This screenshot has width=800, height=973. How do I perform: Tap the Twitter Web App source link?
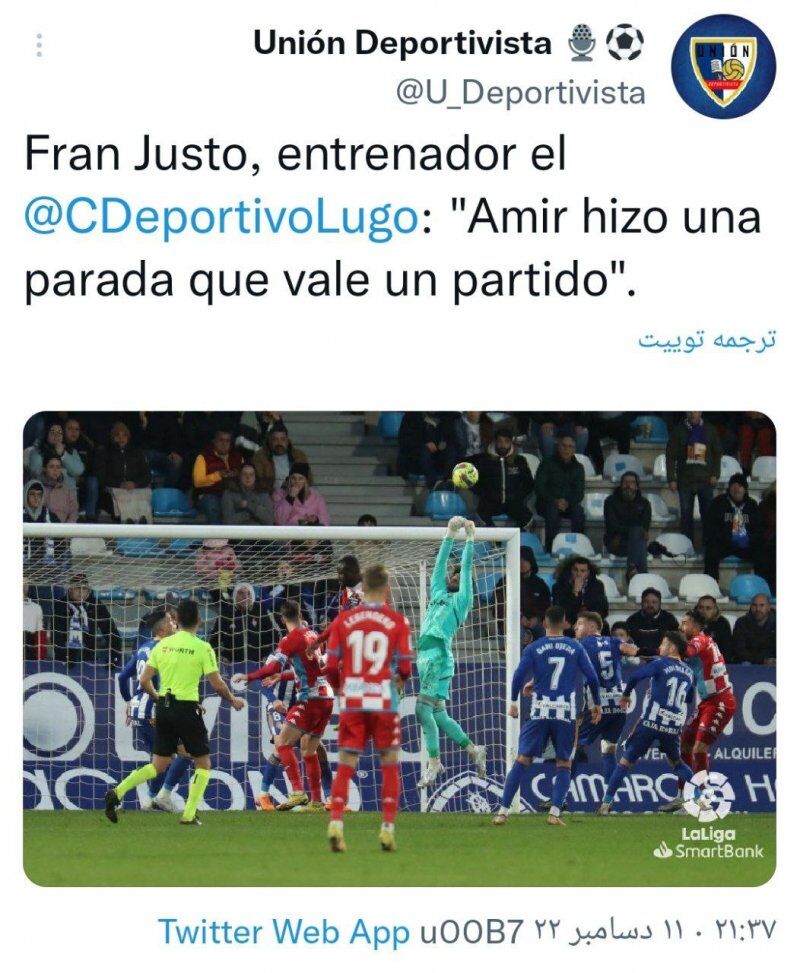pos(284,932)
